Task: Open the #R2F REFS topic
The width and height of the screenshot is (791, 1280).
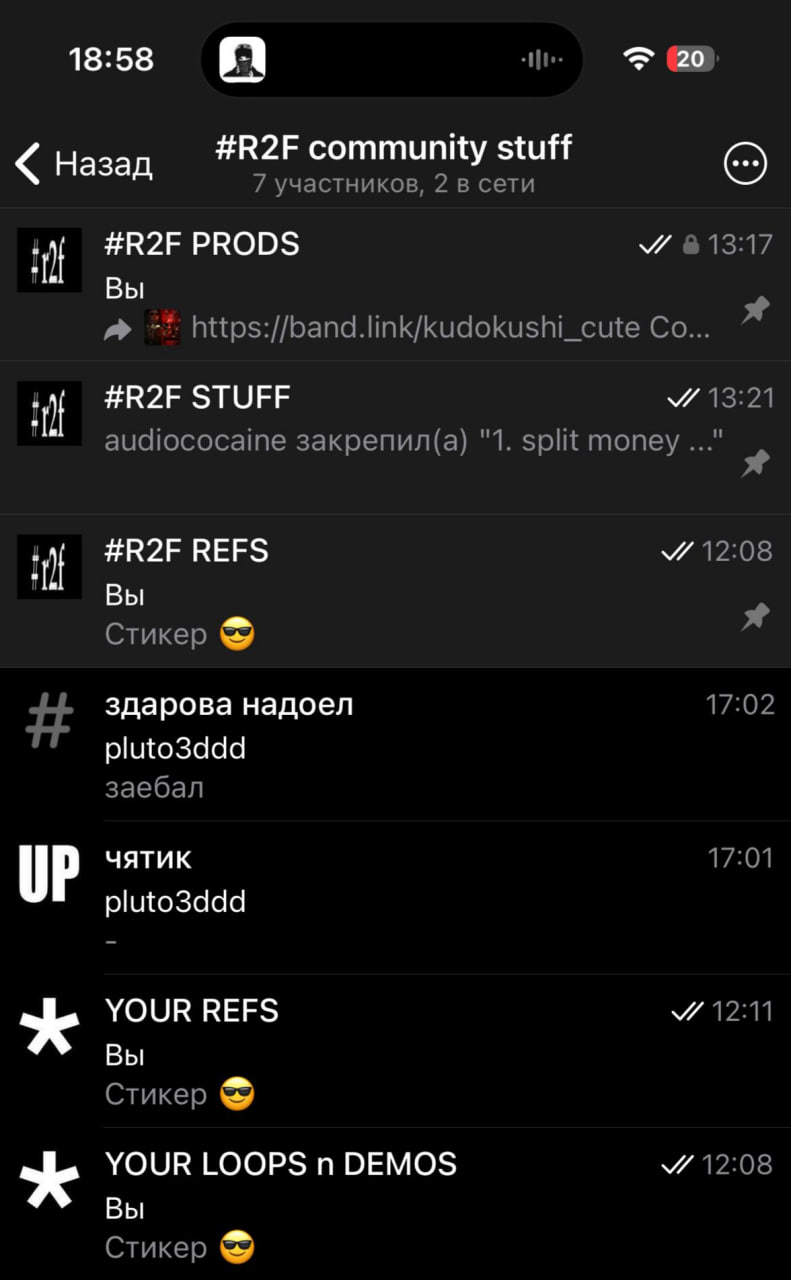Action: [400, 591]
